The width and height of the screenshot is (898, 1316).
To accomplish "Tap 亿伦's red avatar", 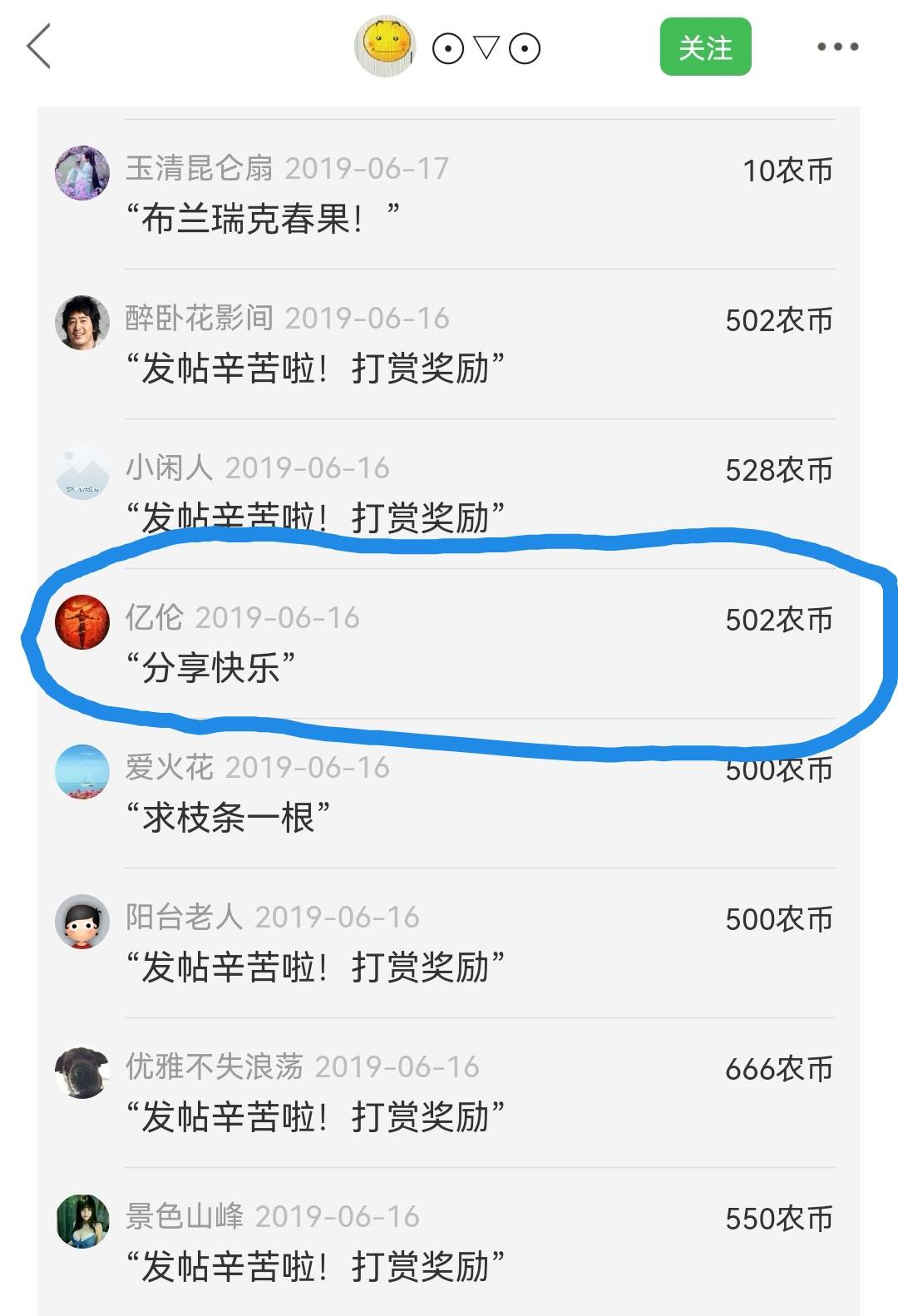I will pos(82,622).
